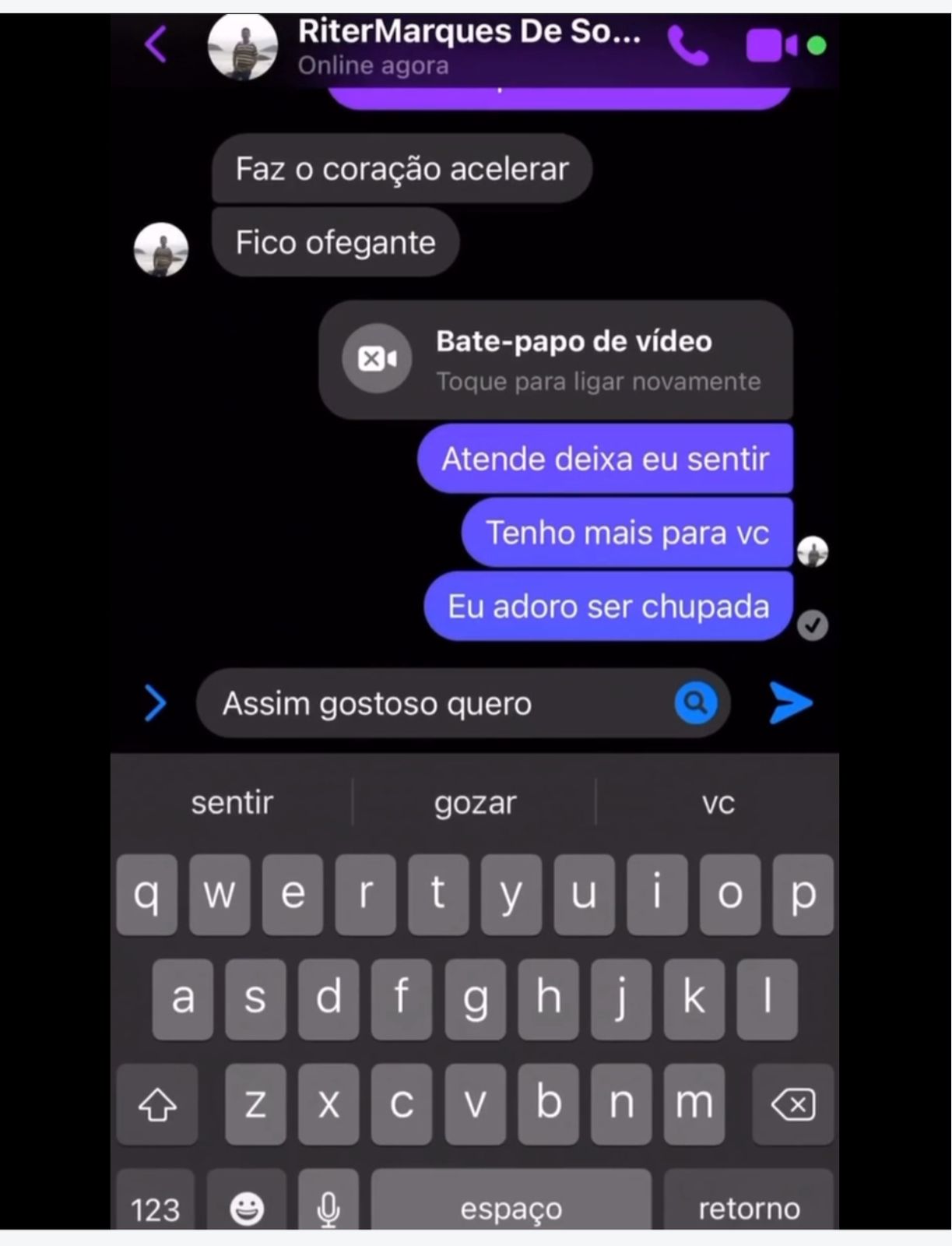Tap the espaço key

(x=511, y=1206)
